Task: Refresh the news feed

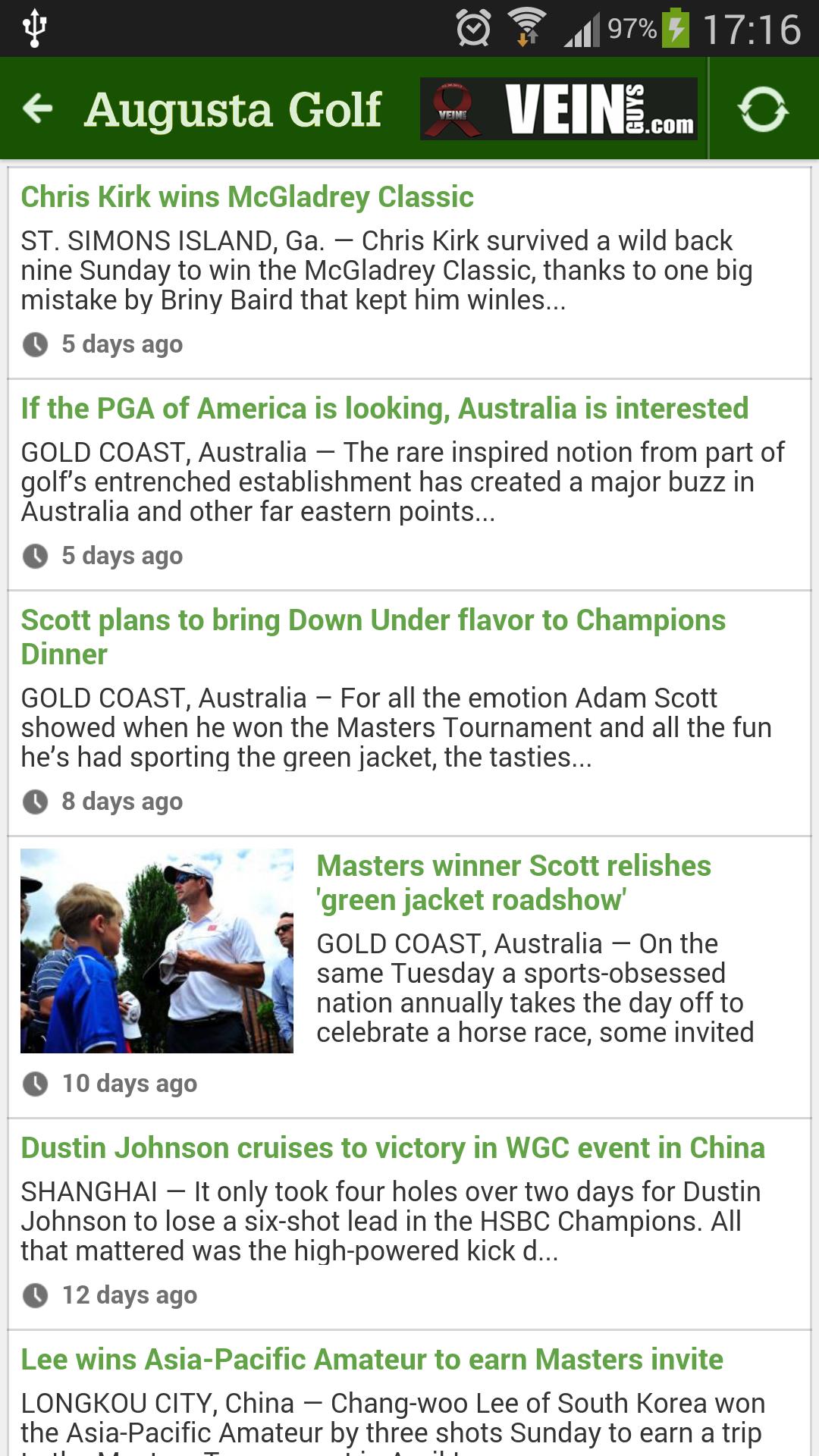Action: [763, 109]
